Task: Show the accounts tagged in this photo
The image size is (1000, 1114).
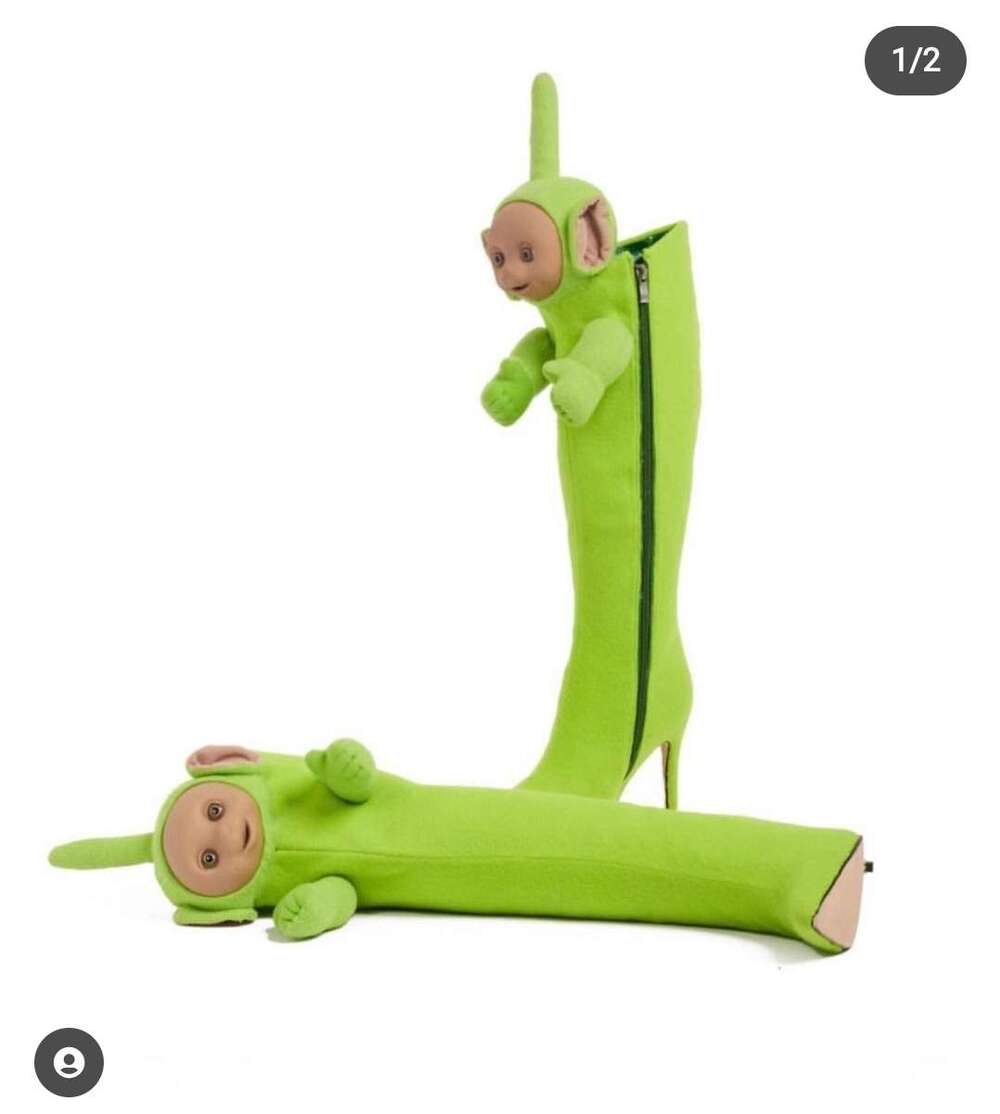Action: [69, 1062]
